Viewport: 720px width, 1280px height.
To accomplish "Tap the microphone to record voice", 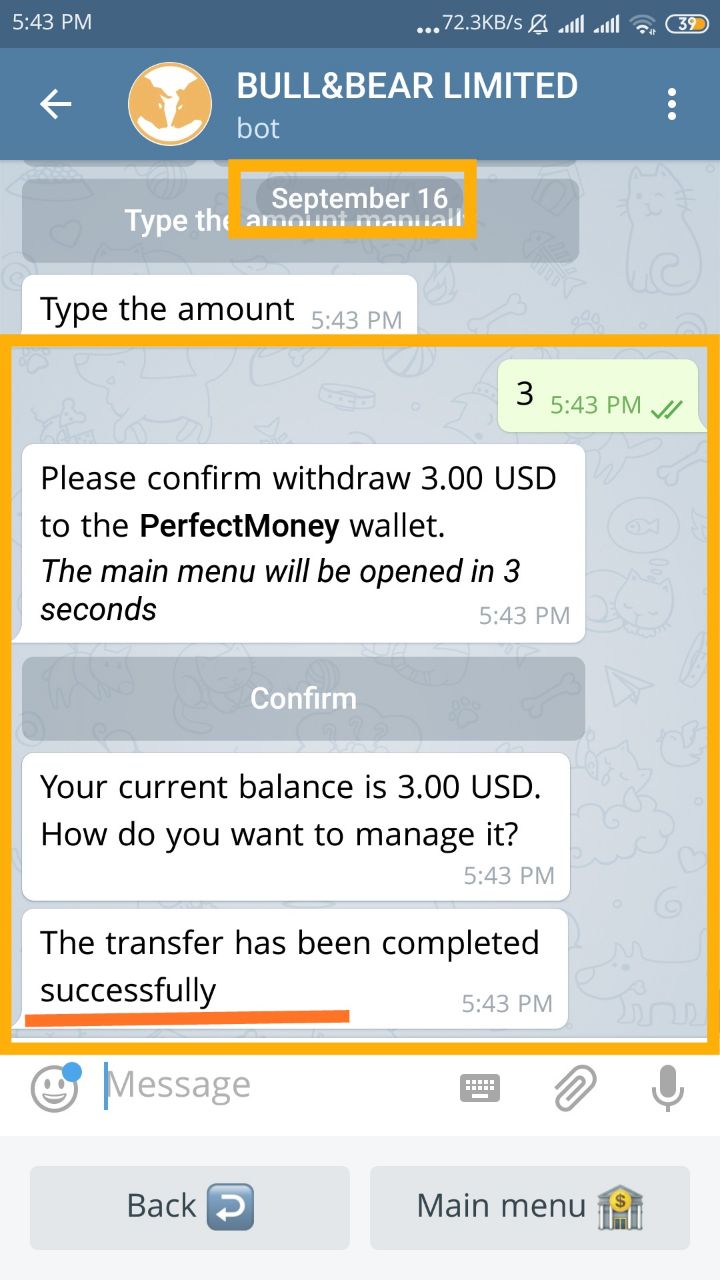I will 667,1088.
